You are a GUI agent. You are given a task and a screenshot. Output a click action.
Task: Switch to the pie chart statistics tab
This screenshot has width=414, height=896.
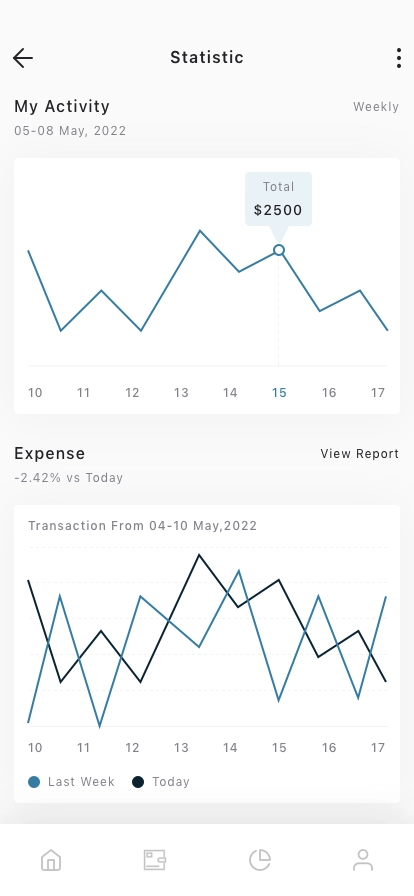(x=260, y=859)
